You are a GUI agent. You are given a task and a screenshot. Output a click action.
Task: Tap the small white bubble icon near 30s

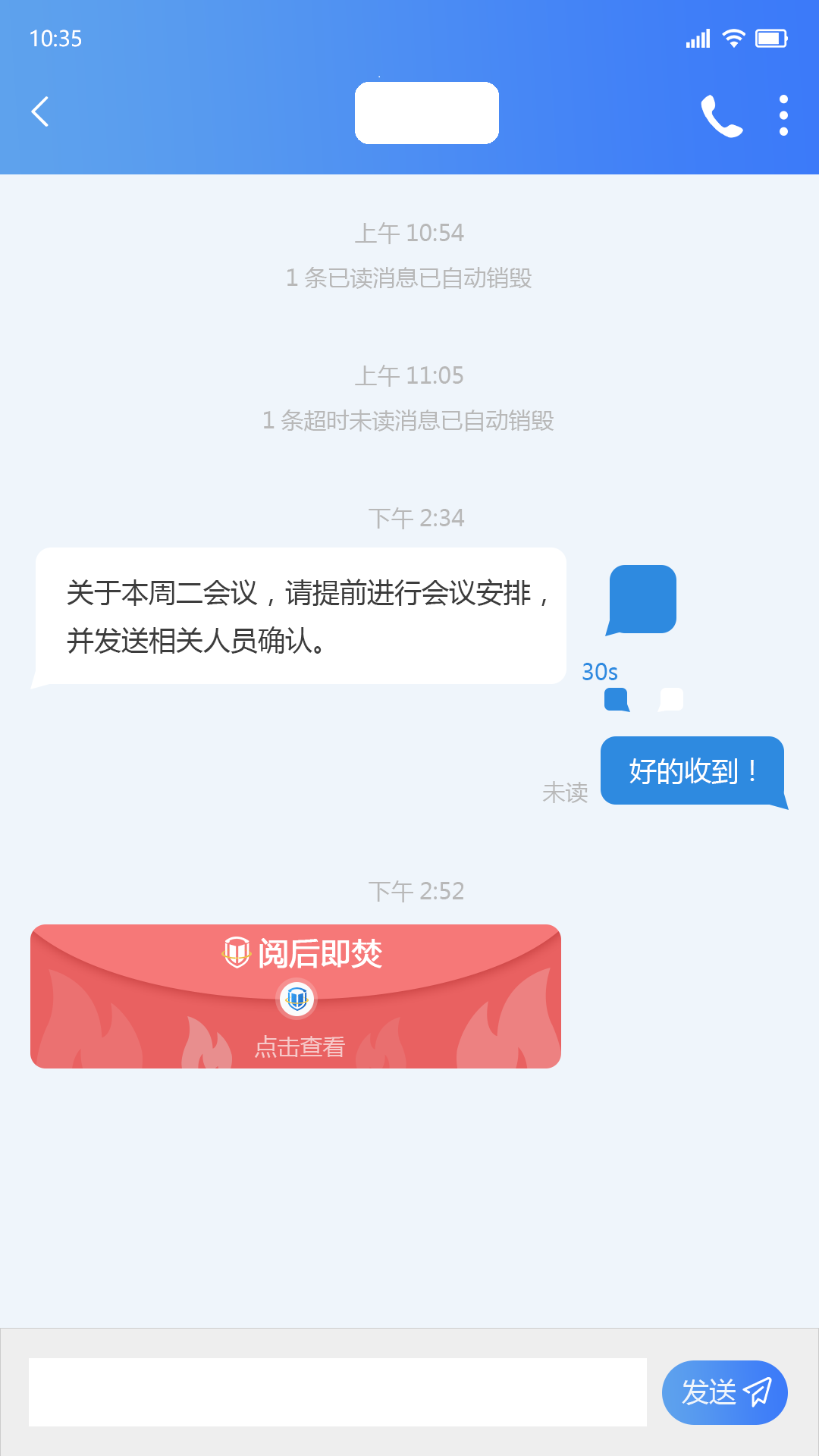670,698
